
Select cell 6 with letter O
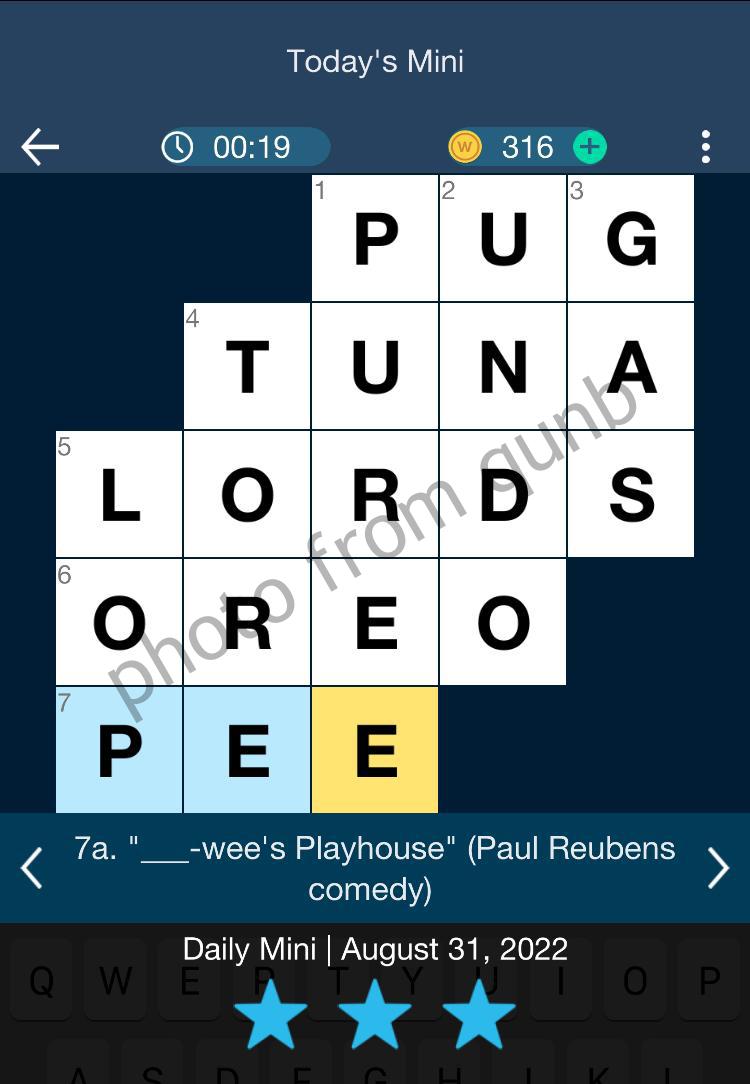tap(119, 622)
